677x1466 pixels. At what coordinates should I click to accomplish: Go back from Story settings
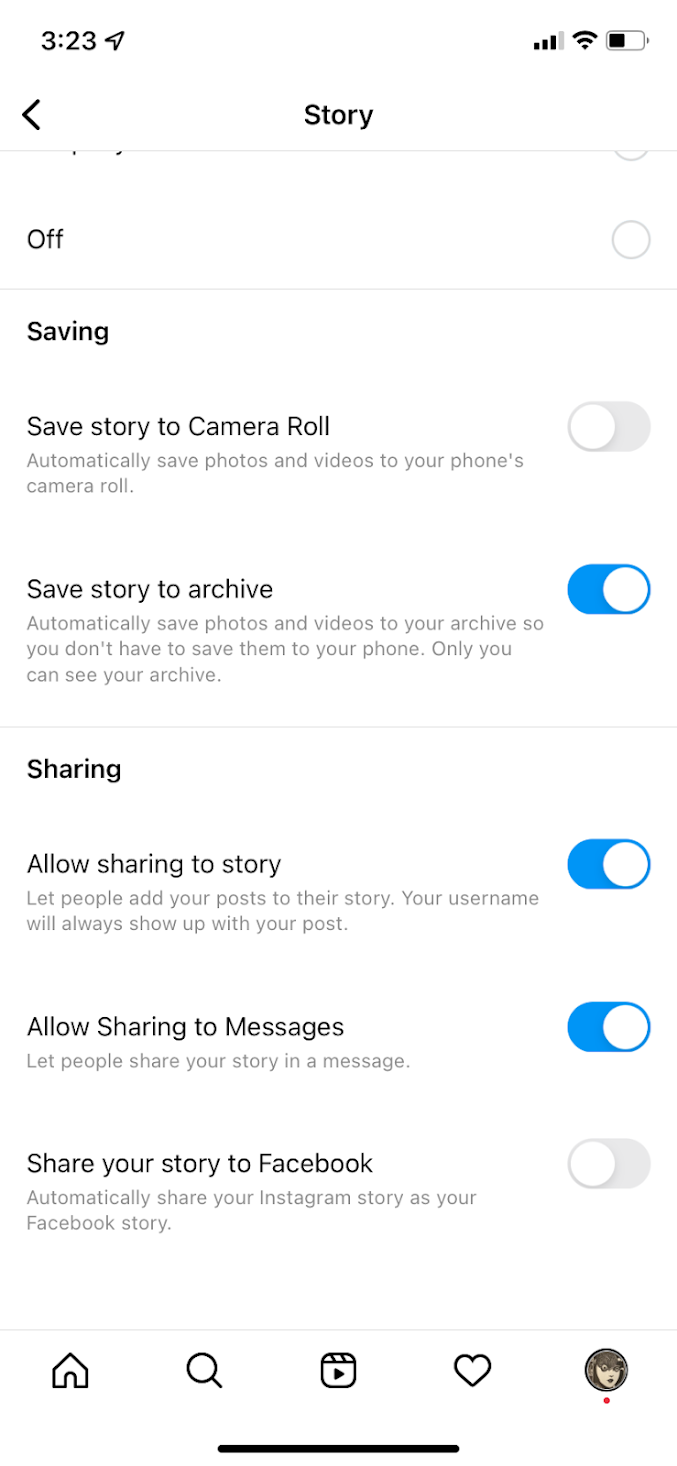[x=32, y=115]
